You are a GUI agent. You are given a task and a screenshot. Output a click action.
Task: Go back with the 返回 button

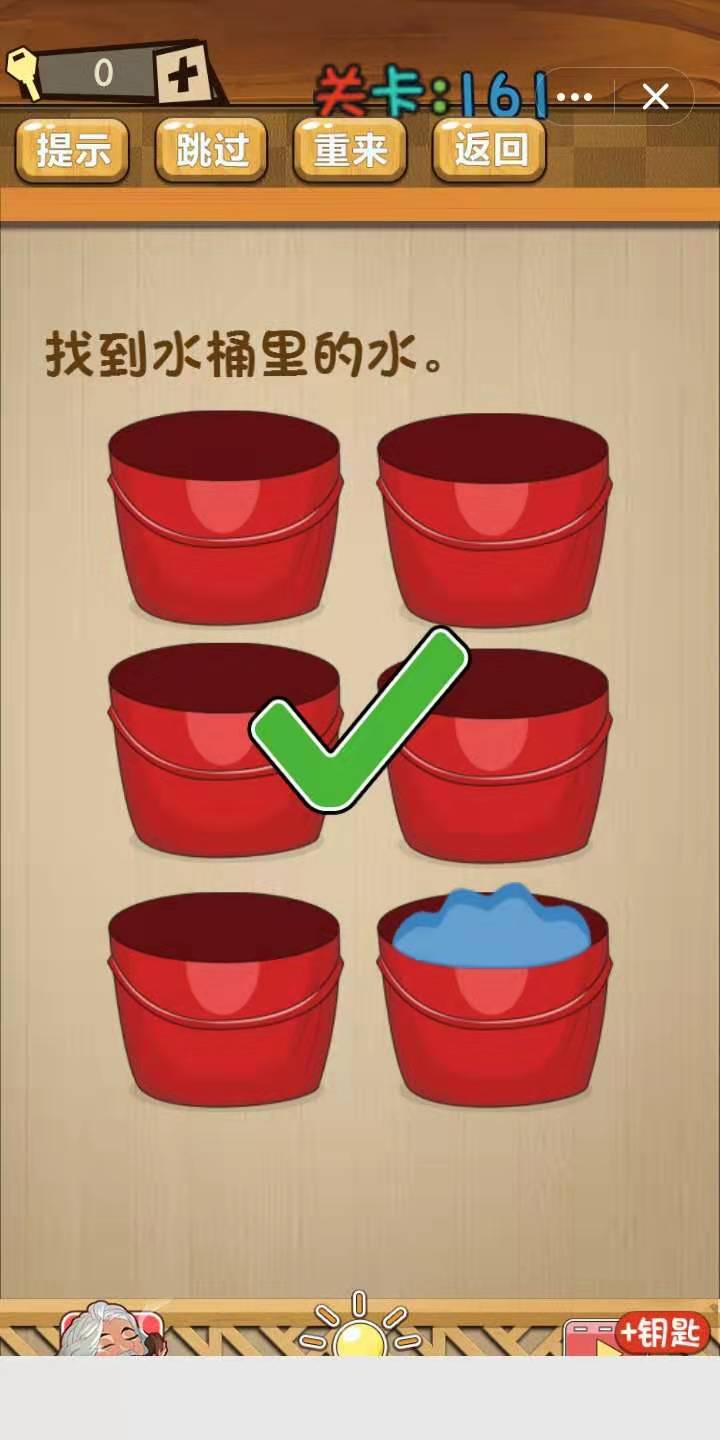(489, 150)
